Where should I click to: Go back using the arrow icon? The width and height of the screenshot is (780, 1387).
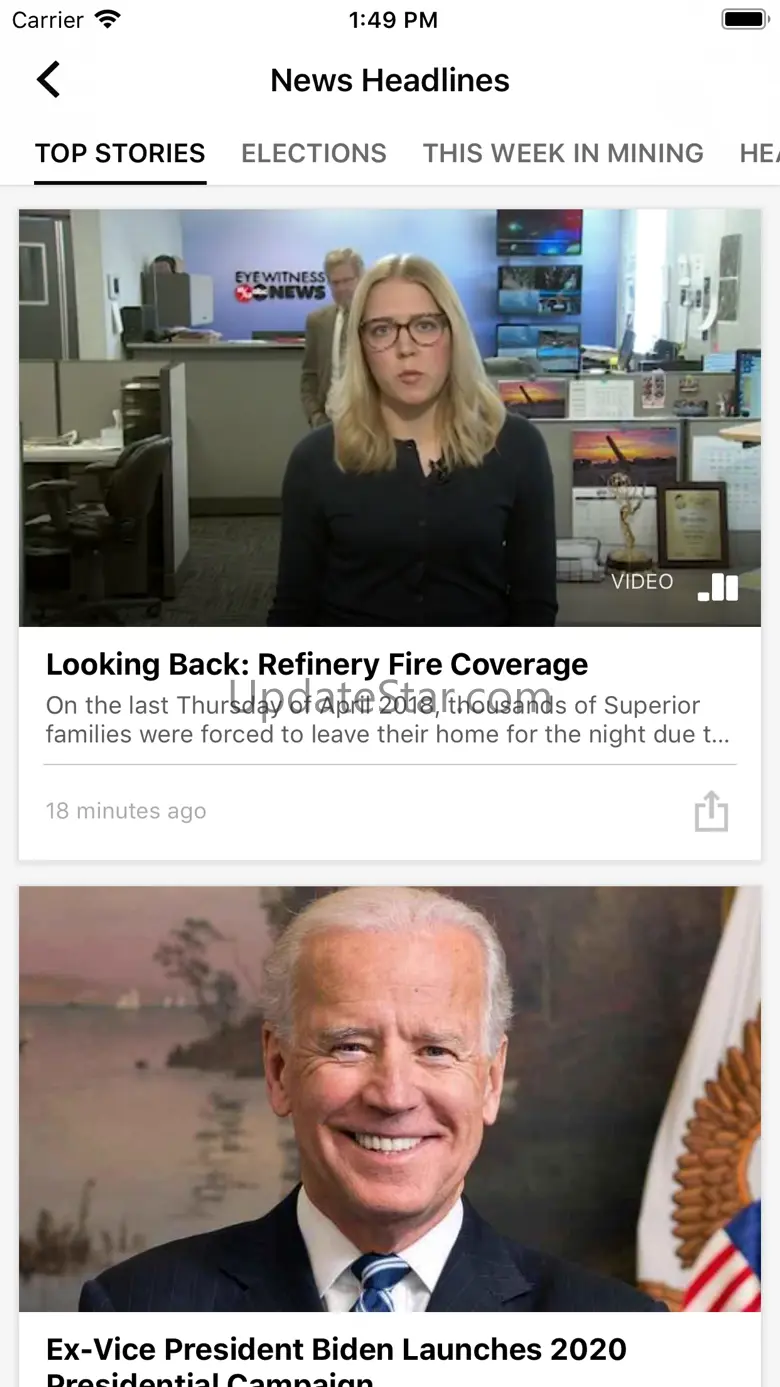pyautogui.click(x=48, y=80)
